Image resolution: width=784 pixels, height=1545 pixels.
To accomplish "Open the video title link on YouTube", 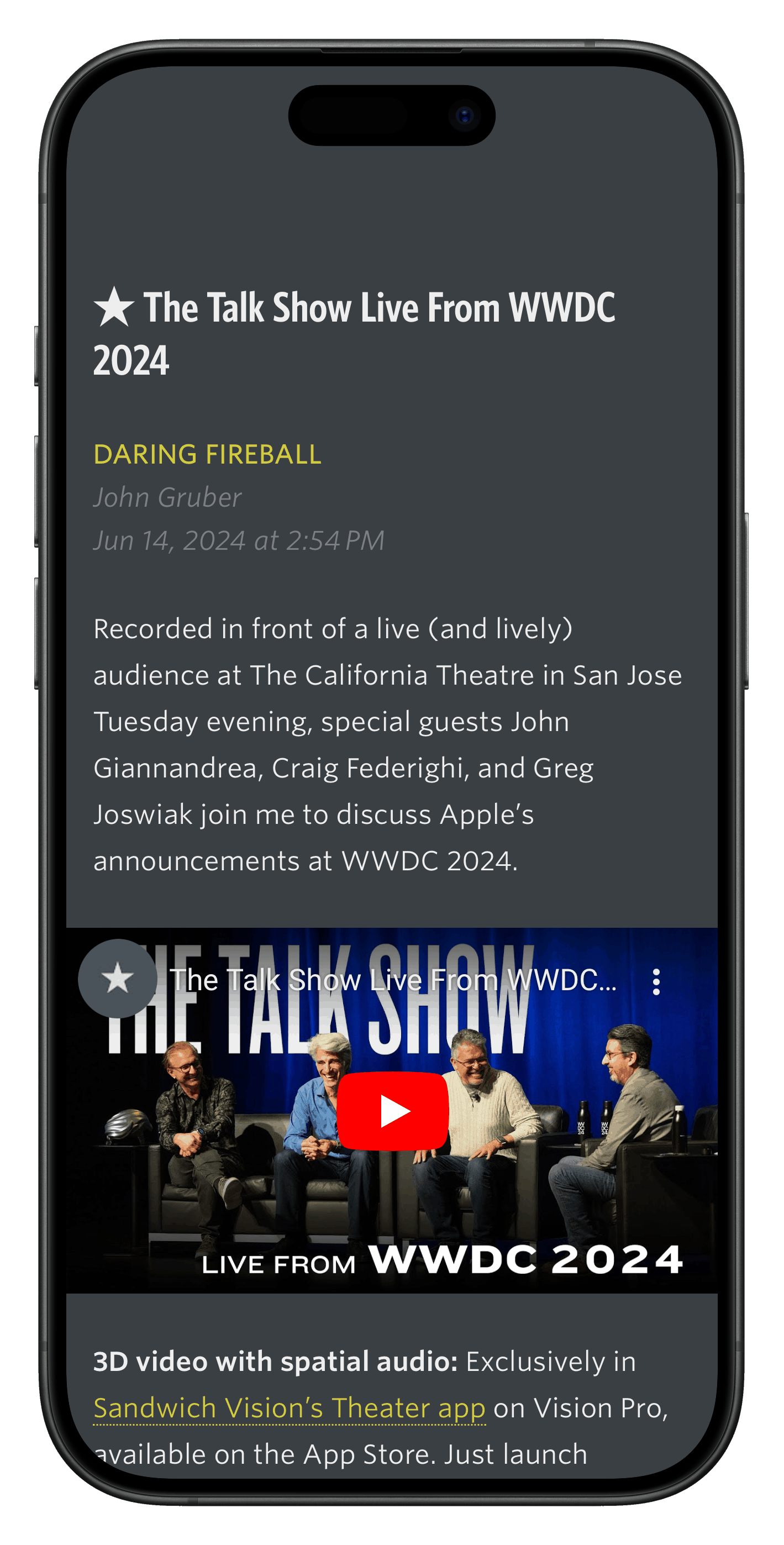I will point(393,980).
